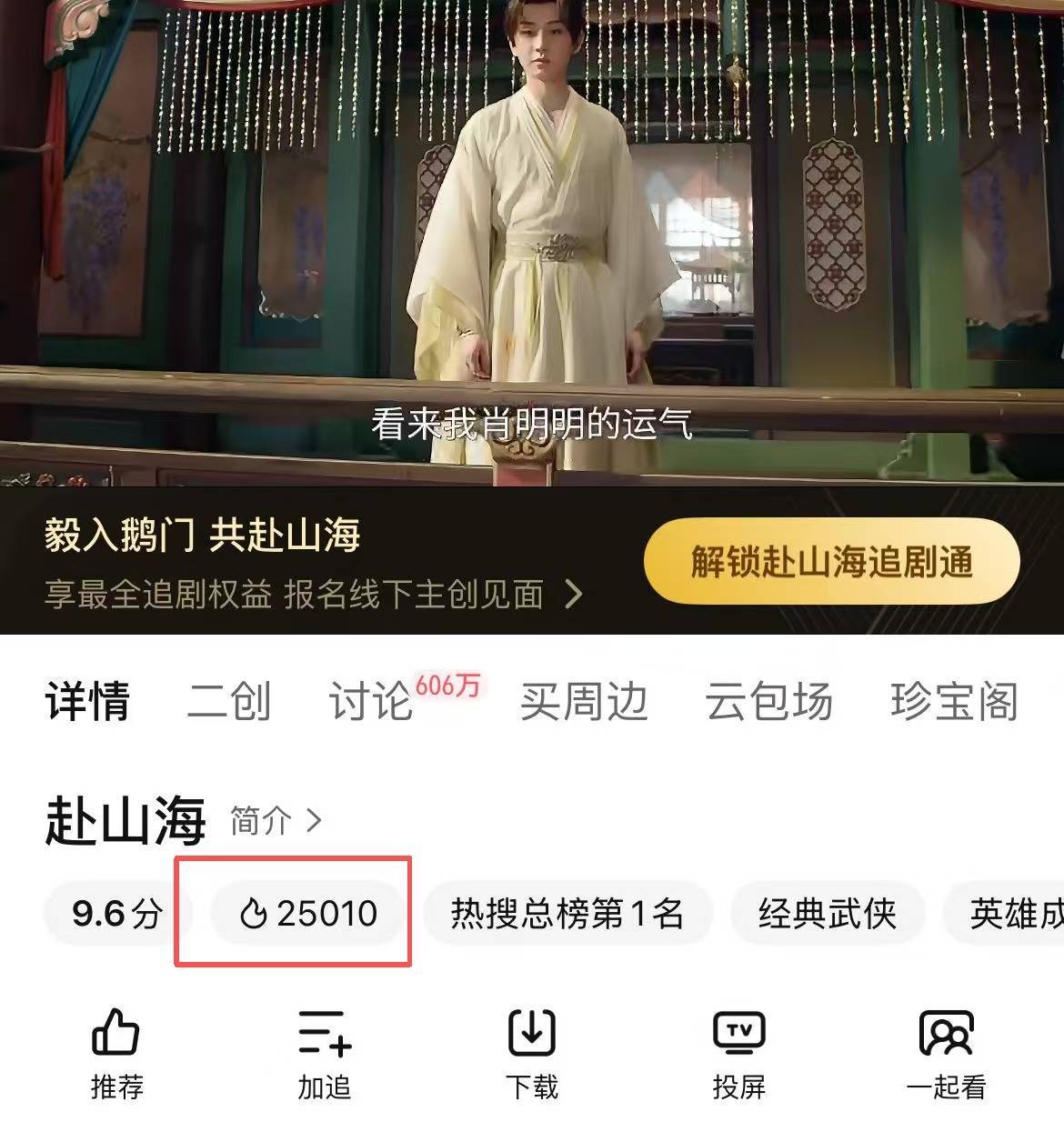Screen dimensions: 1064x1142
Task: Tap the 9.6分 rating chip
Action: coord(116,913)
